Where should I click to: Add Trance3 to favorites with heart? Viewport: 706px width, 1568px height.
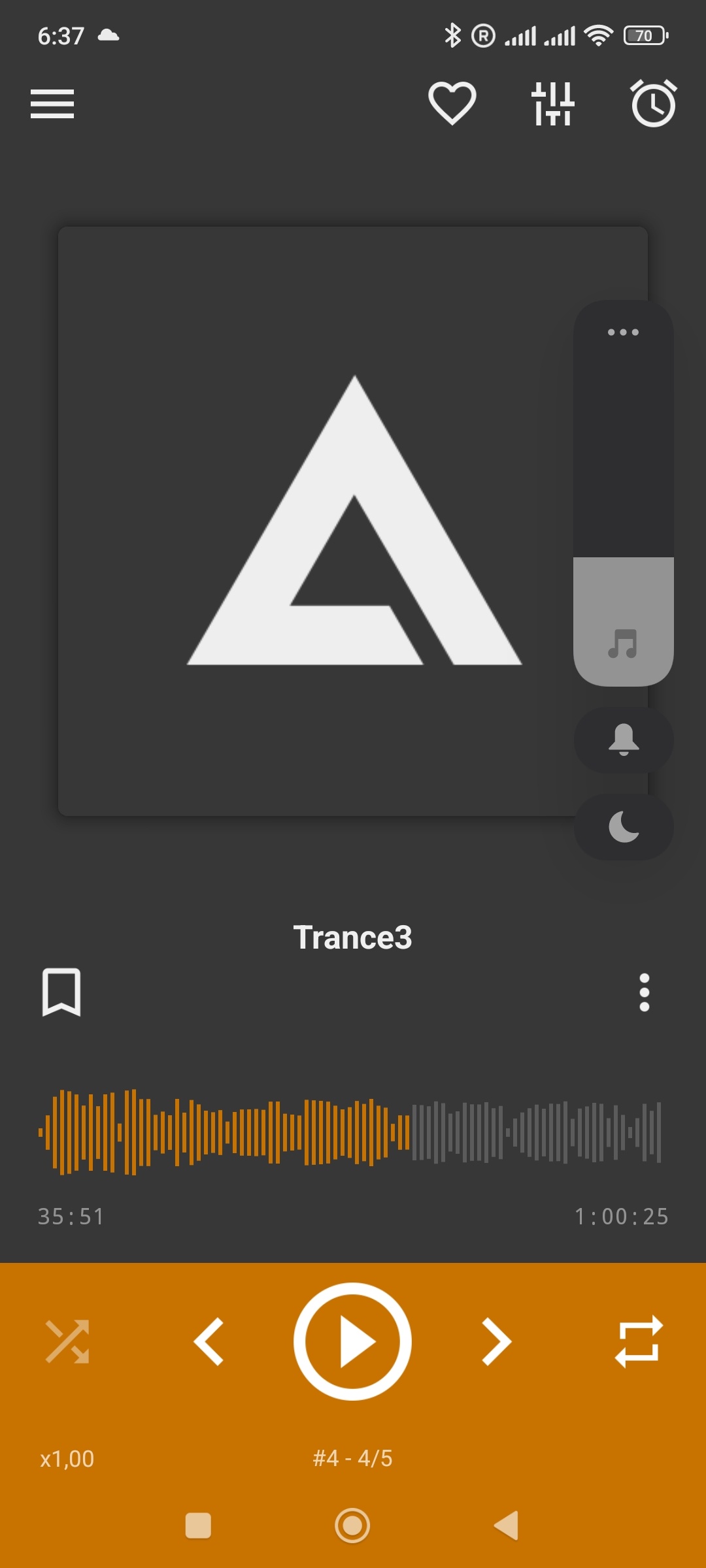(452, 103)
